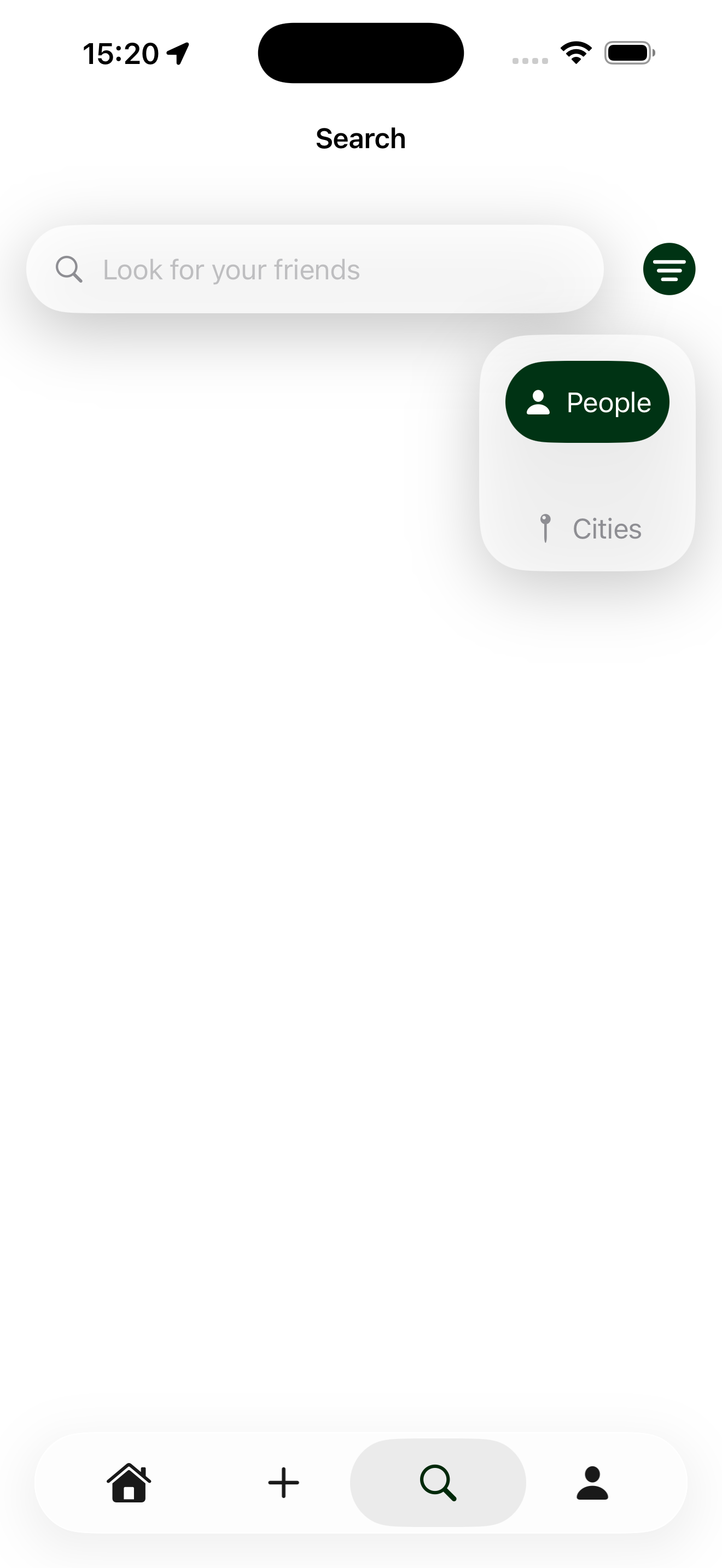Open the plus tab to add new
This screenshot has width=722, height=1568.
[x=284, y=1483]
